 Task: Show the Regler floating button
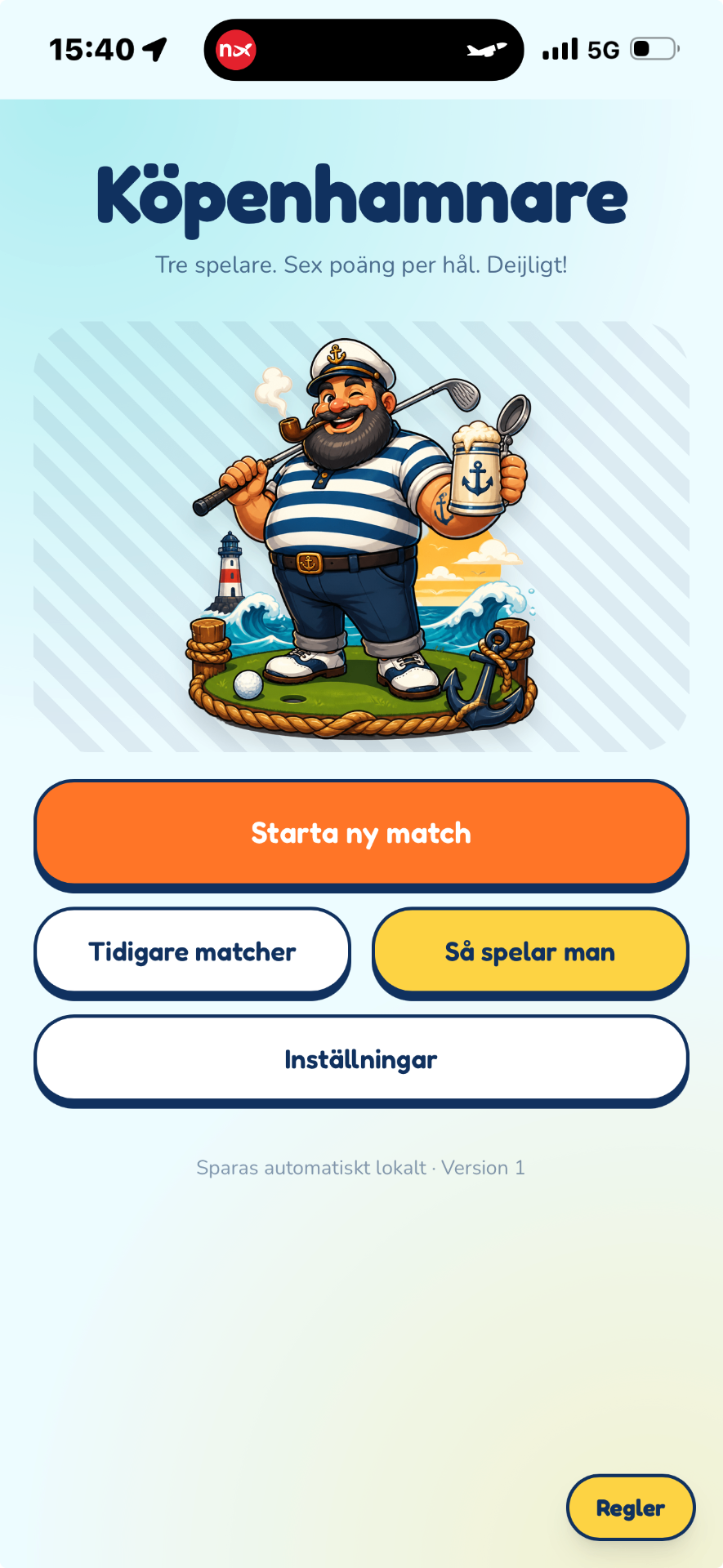pyautogui.click(x=631, y=1508)
